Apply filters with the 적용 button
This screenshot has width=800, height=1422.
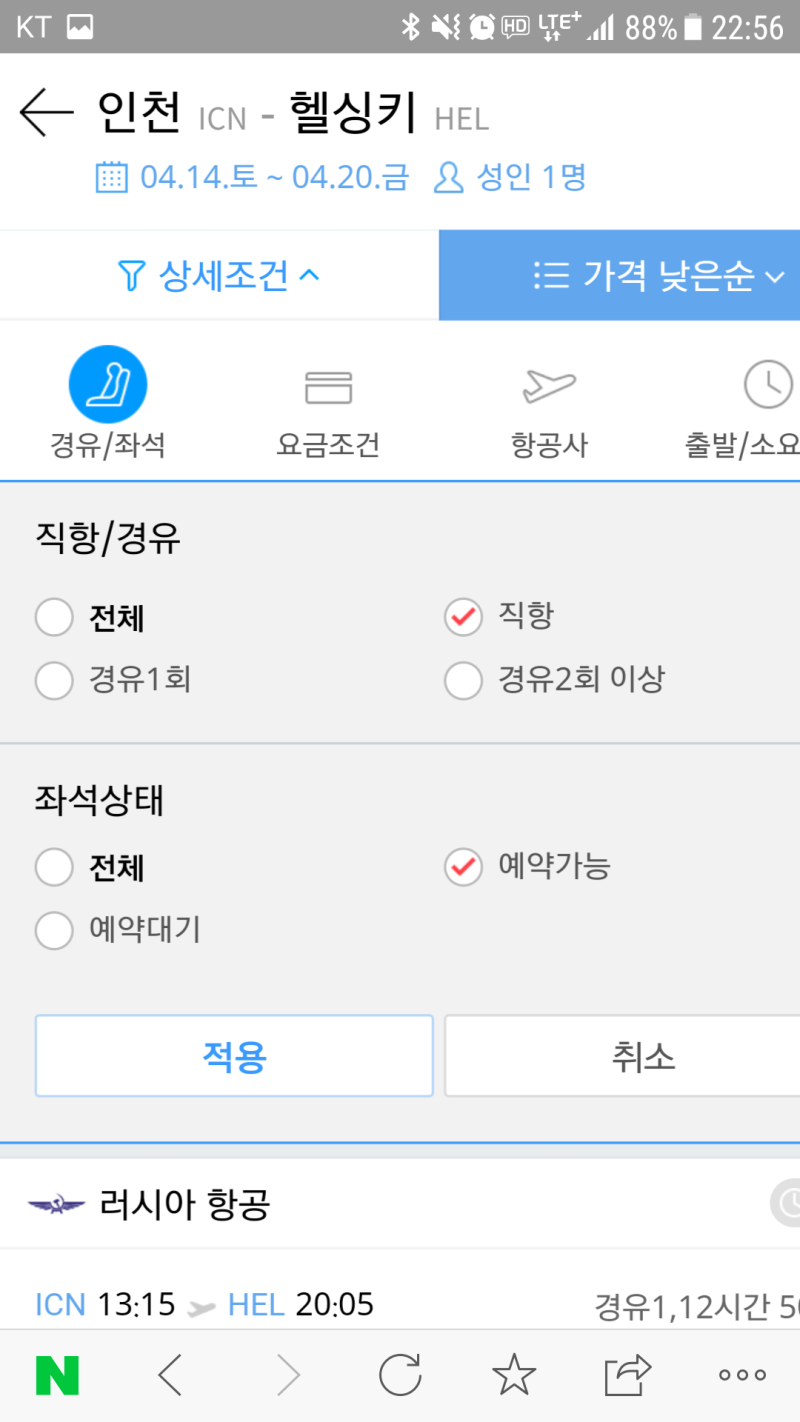coord(233,1055)
